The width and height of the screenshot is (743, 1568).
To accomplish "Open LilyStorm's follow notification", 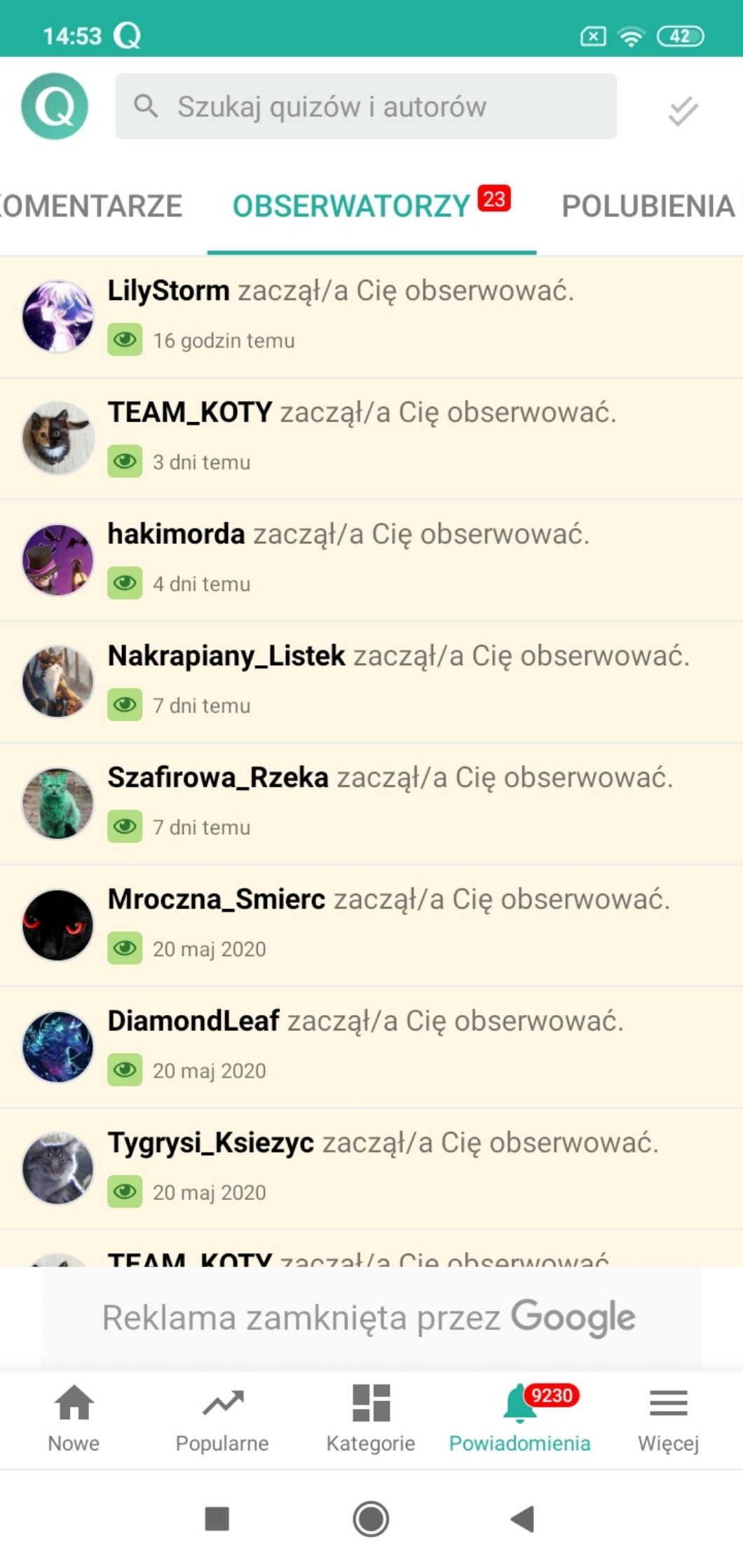I will coord(371,317).
